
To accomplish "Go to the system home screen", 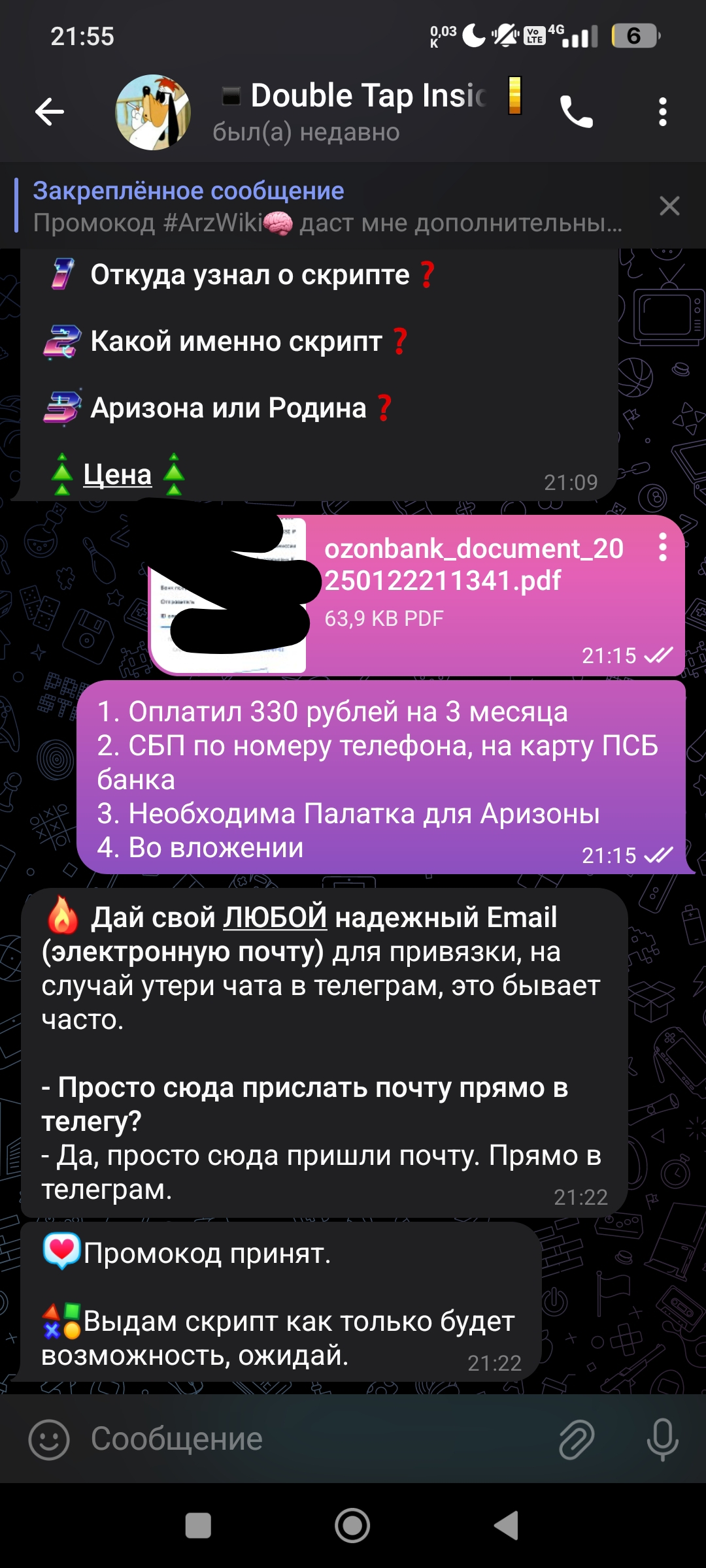I will pyautogui.click(x=352, y=1526).
